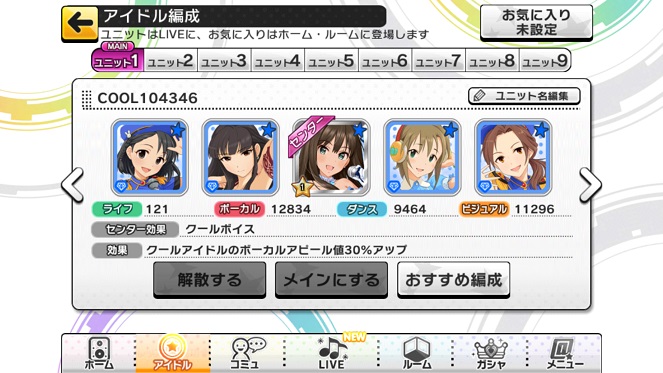This screenshot has height=373, width=663.
Task: Switch to ユニット5 tab
Action: tap(331, 61)
